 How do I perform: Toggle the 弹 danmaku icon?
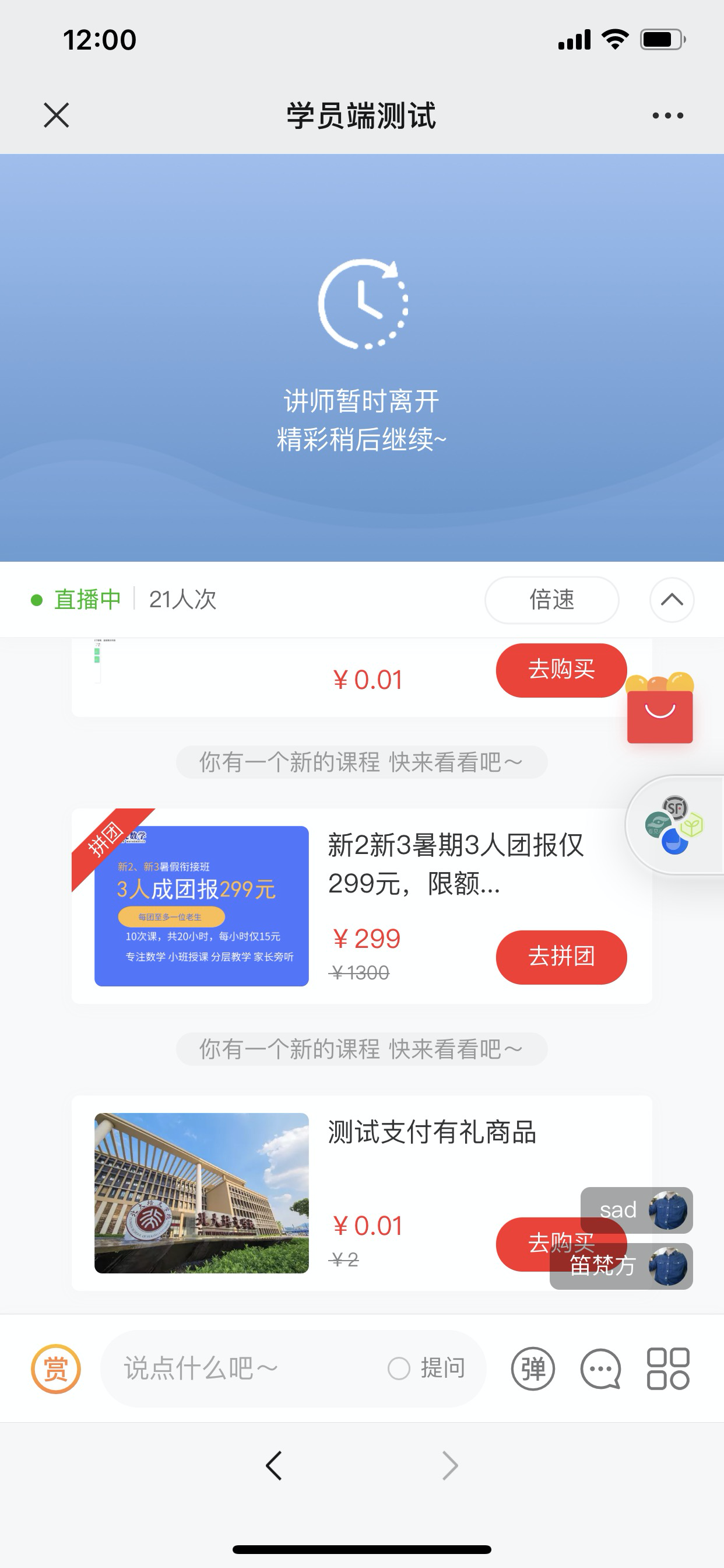[533, 1368]
